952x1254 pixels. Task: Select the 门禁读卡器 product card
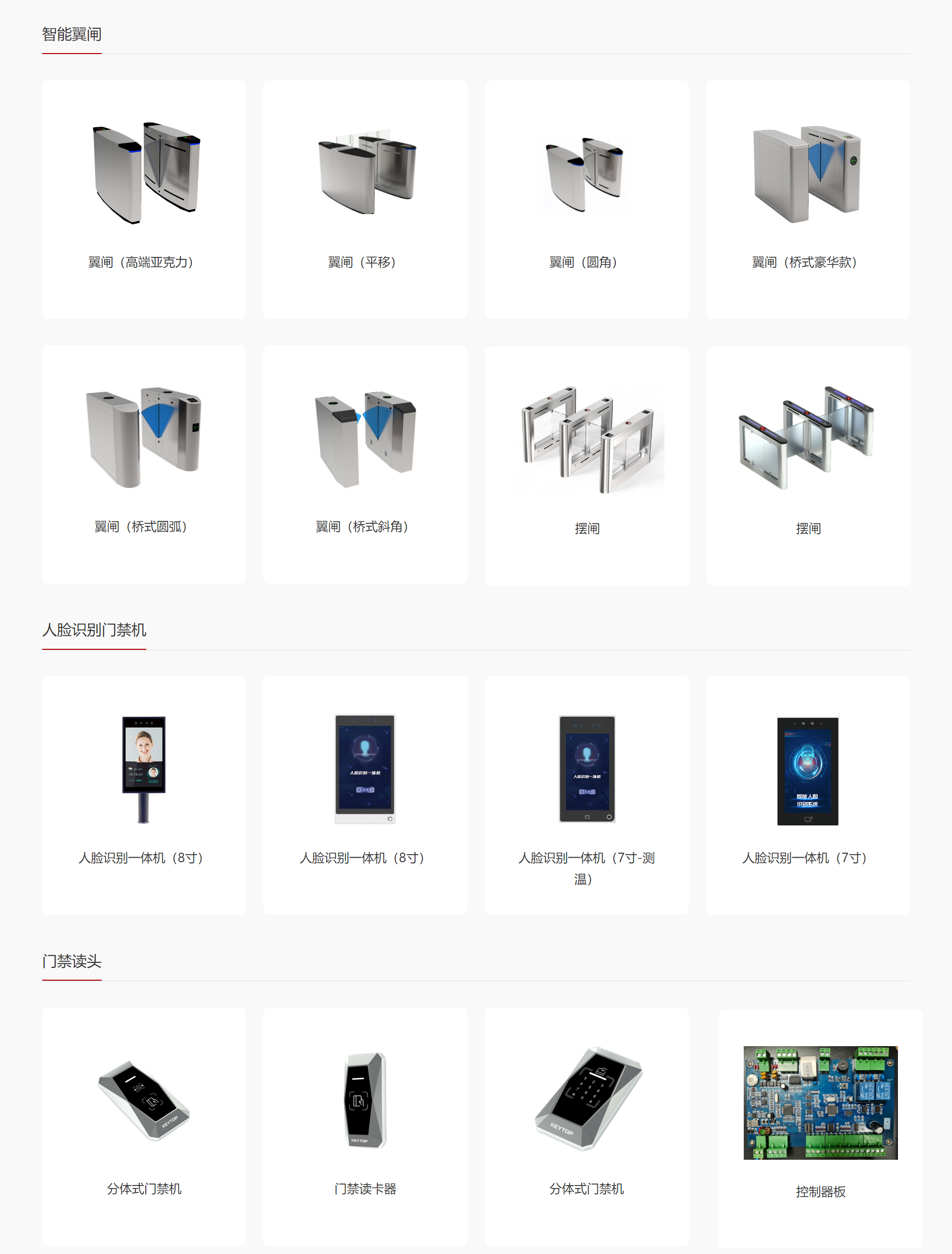(x=365, y=1126)
